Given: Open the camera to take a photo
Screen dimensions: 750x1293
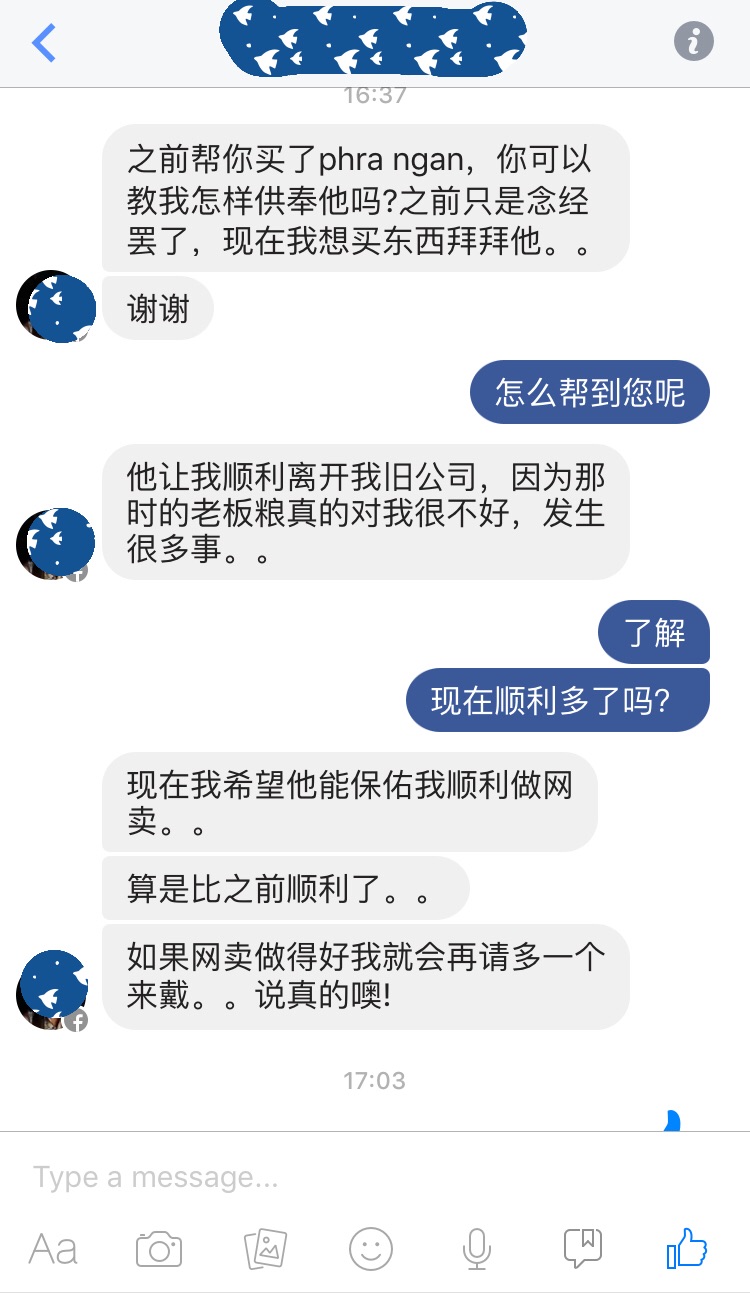Looking at the screenshot, I should click(x=159, y=1249).
